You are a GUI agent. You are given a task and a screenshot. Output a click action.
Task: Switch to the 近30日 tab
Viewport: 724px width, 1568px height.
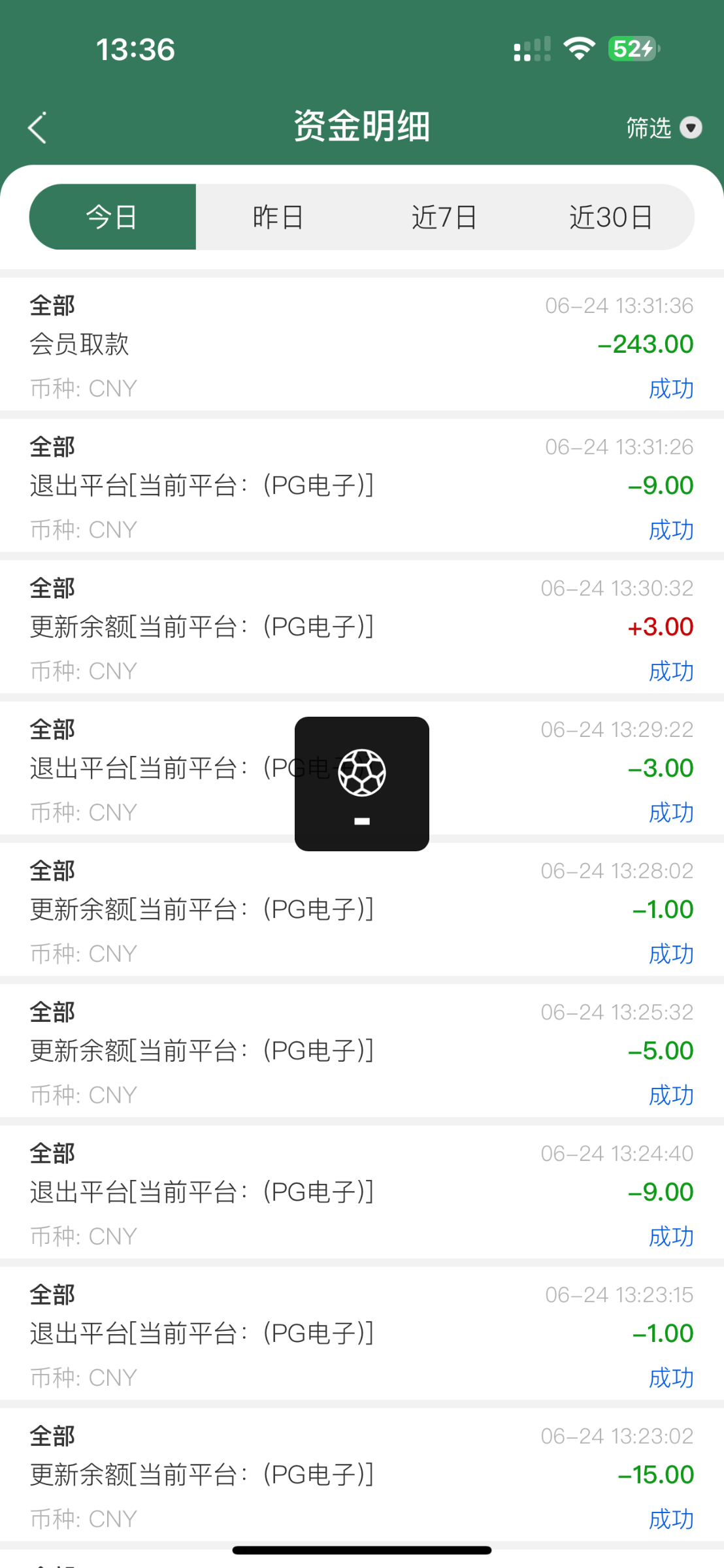click(611, 217)
